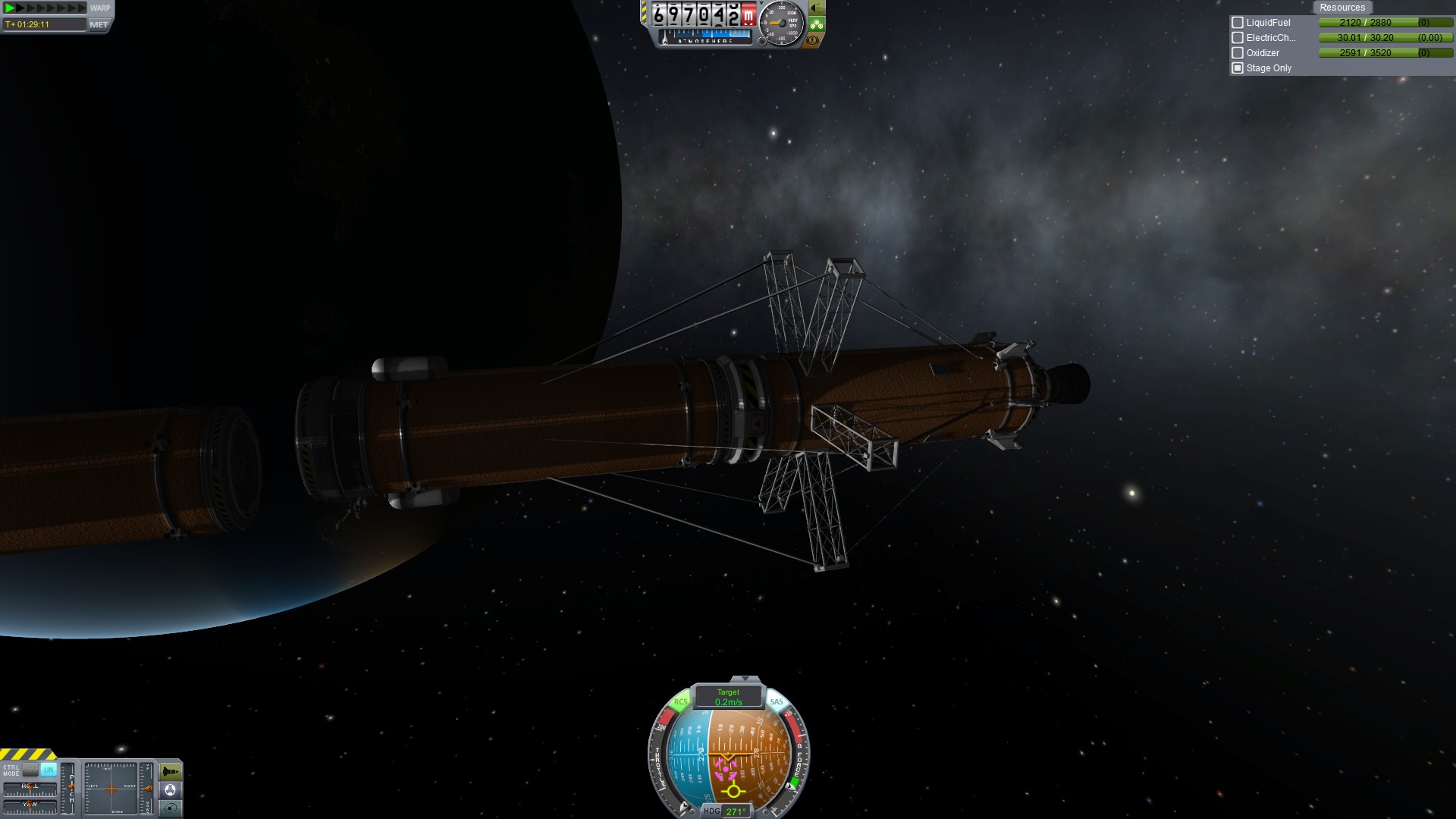Uncheck the Stage Only checkbox
The width and height of the screenshot is (1456, 819).
[x=1238, y=68]
